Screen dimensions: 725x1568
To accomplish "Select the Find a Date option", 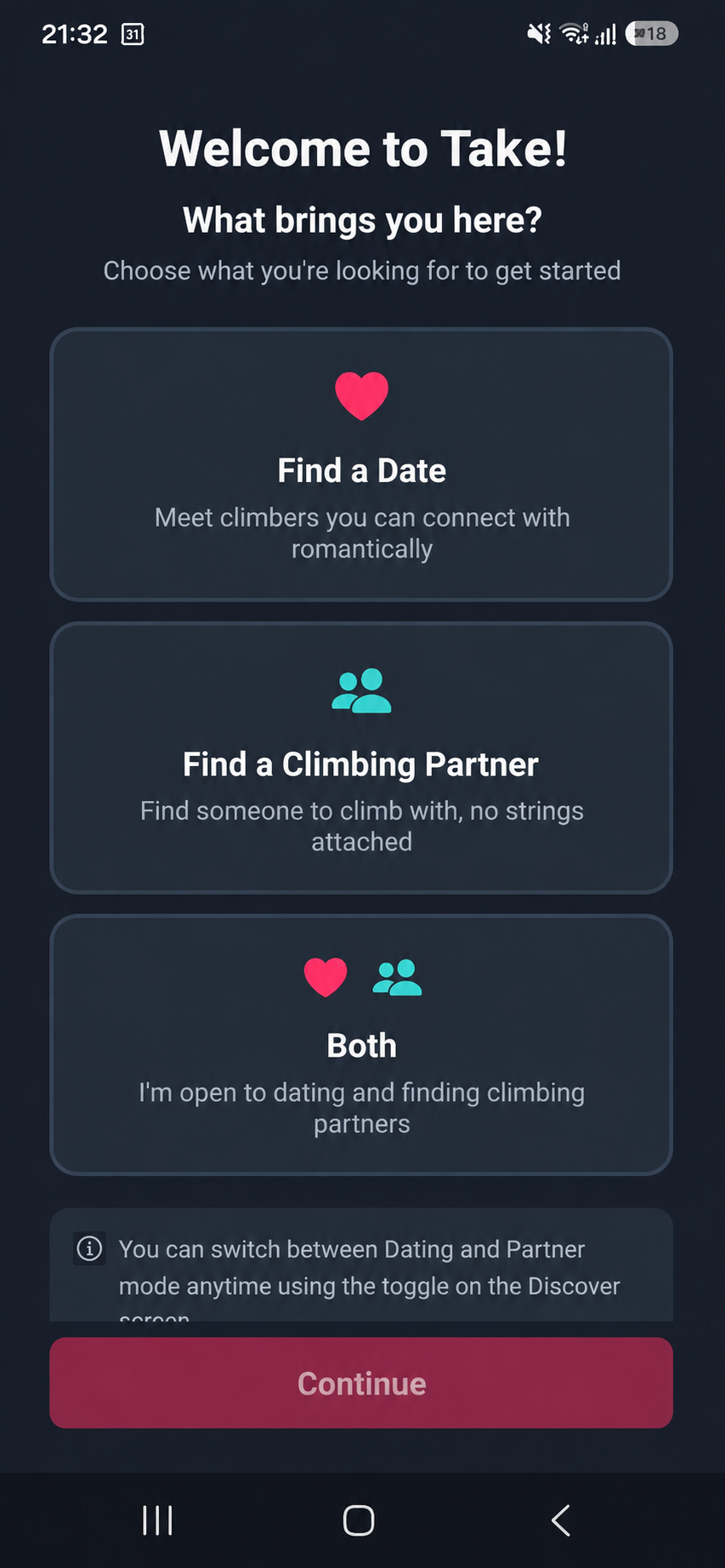I will click(361, 464).
